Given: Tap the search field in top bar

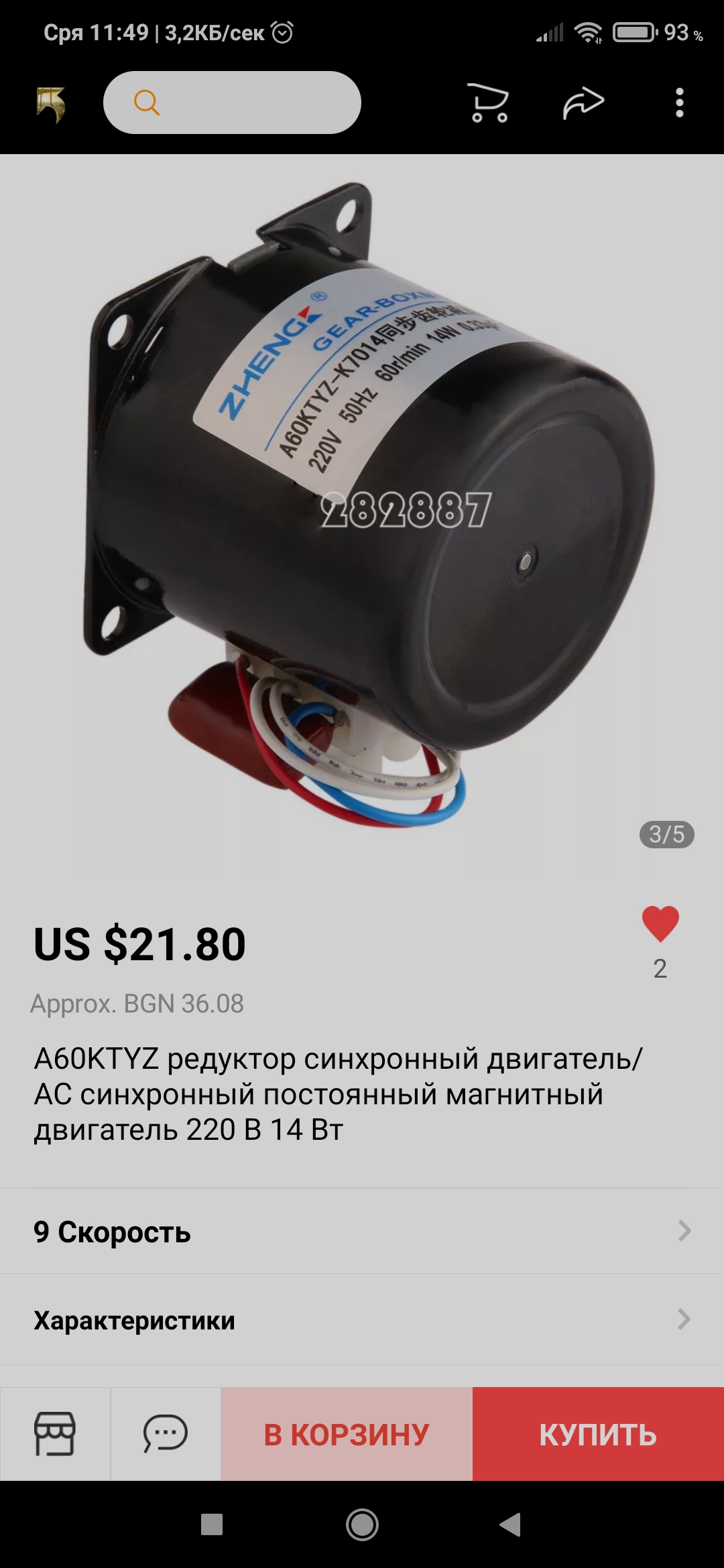Looking at the screenshot, I should point(232,103).
